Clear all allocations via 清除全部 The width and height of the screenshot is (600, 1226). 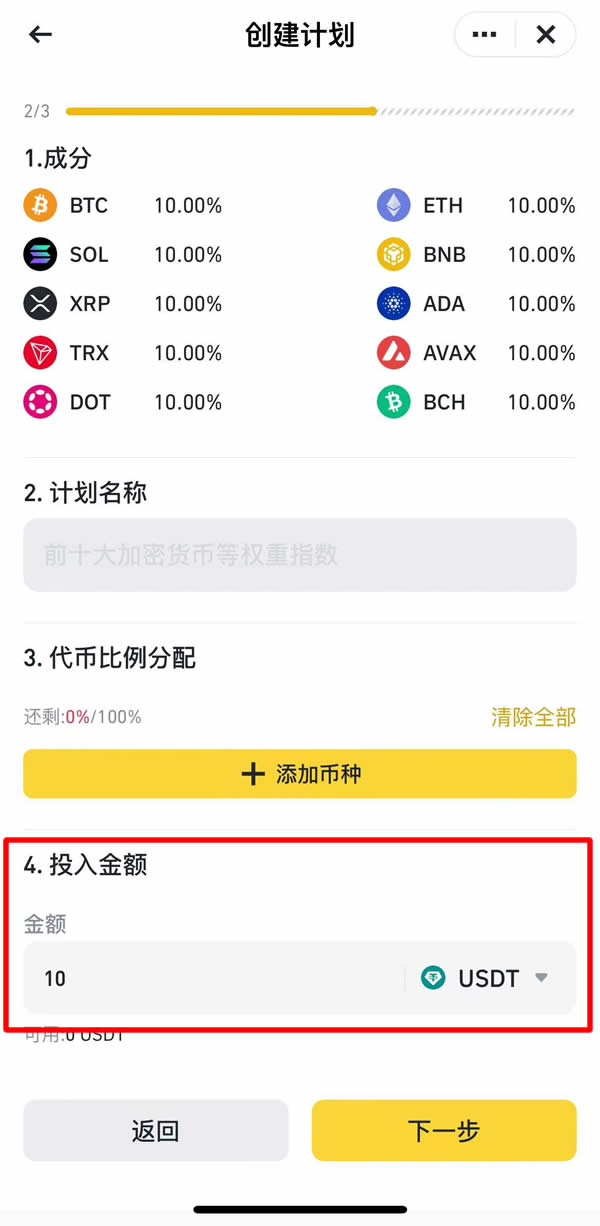(533, 717)
